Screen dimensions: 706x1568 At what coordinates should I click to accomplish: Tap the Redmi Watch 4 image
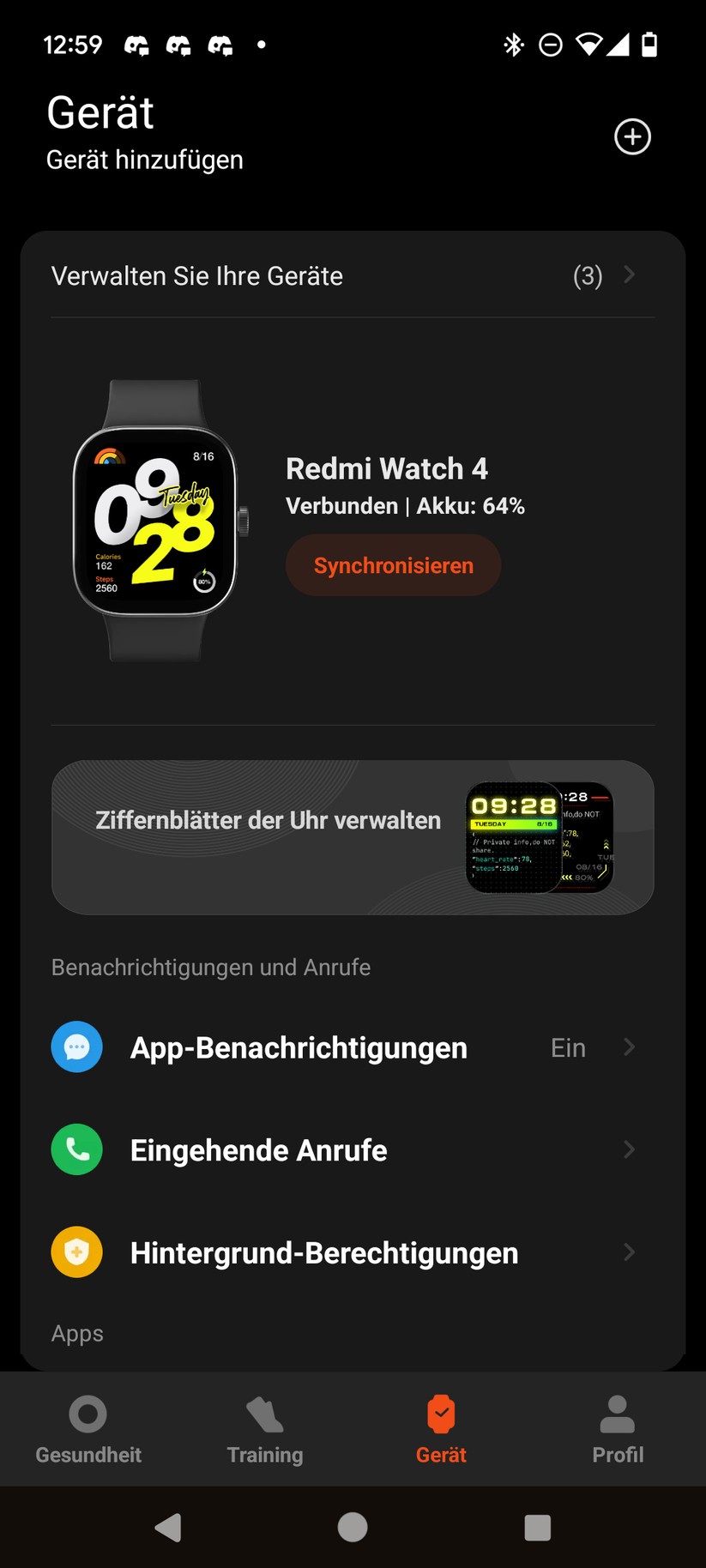point(156,521)
